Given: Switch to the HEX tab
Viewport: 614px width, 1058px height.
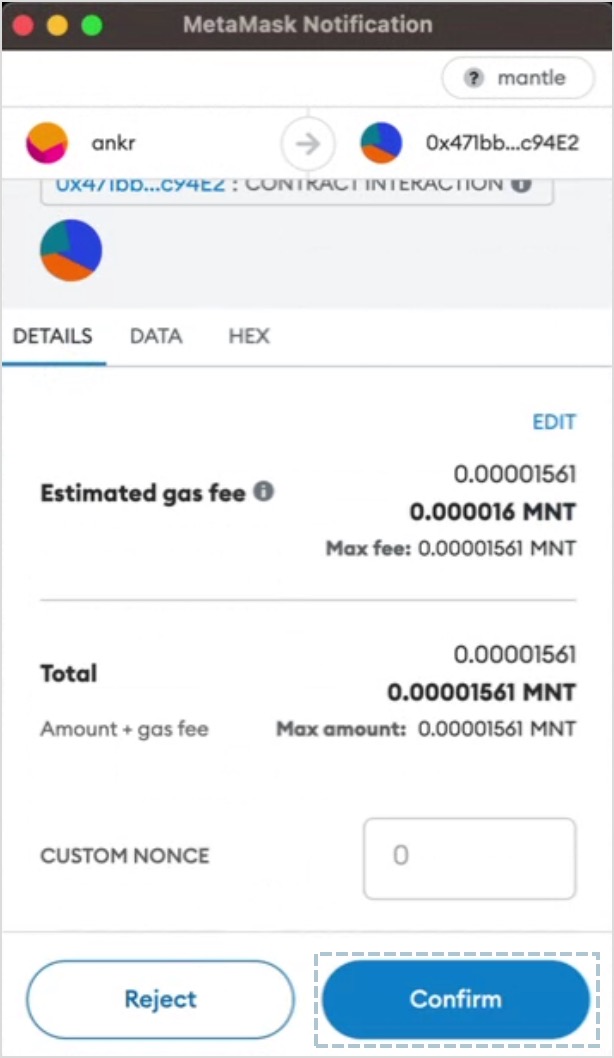Looking at the screenshot, I should coord(249,336).
